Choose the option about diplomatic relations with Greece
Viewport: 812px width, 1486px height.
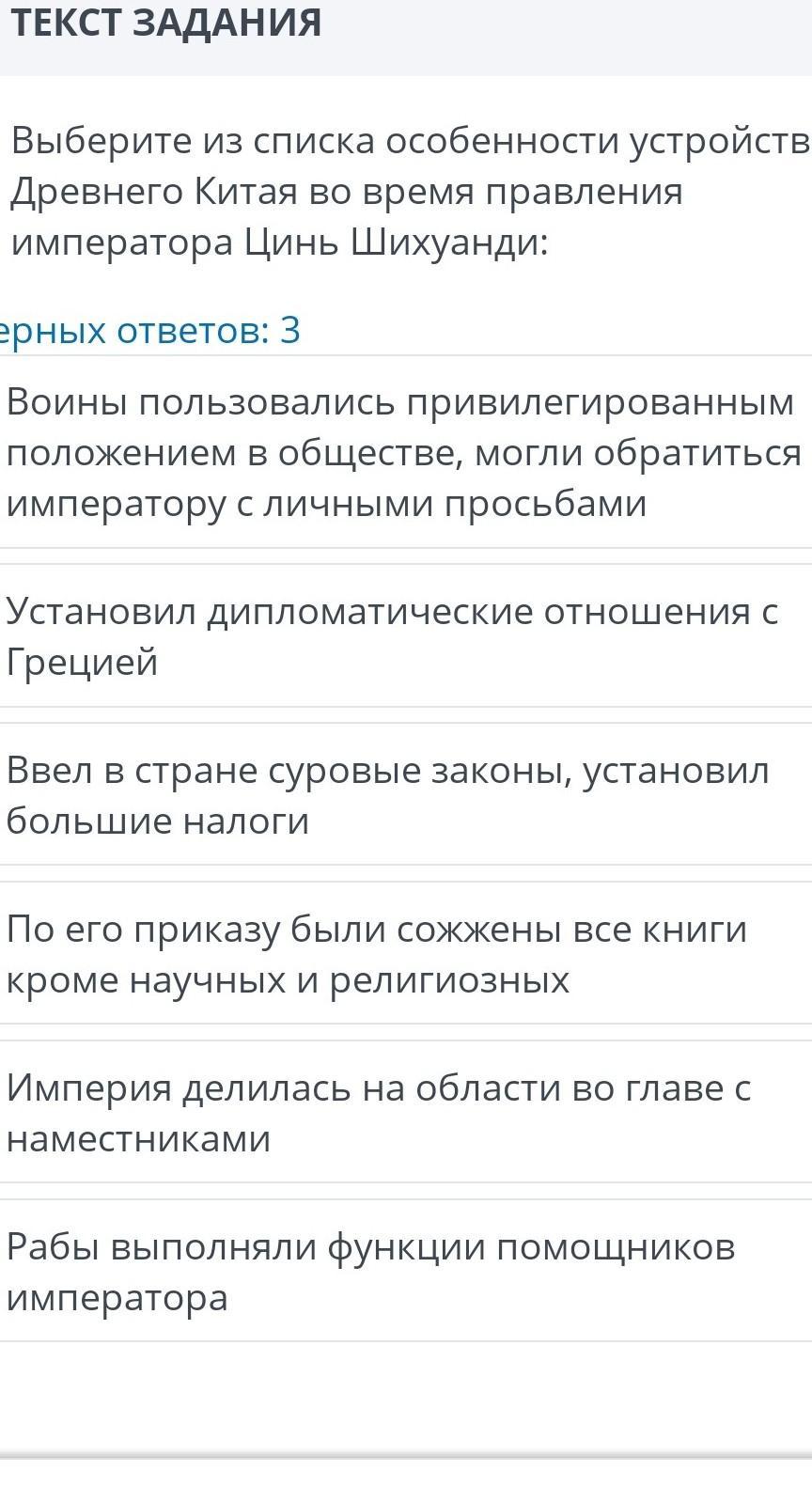pyautogui.click(x=404, y=636)
